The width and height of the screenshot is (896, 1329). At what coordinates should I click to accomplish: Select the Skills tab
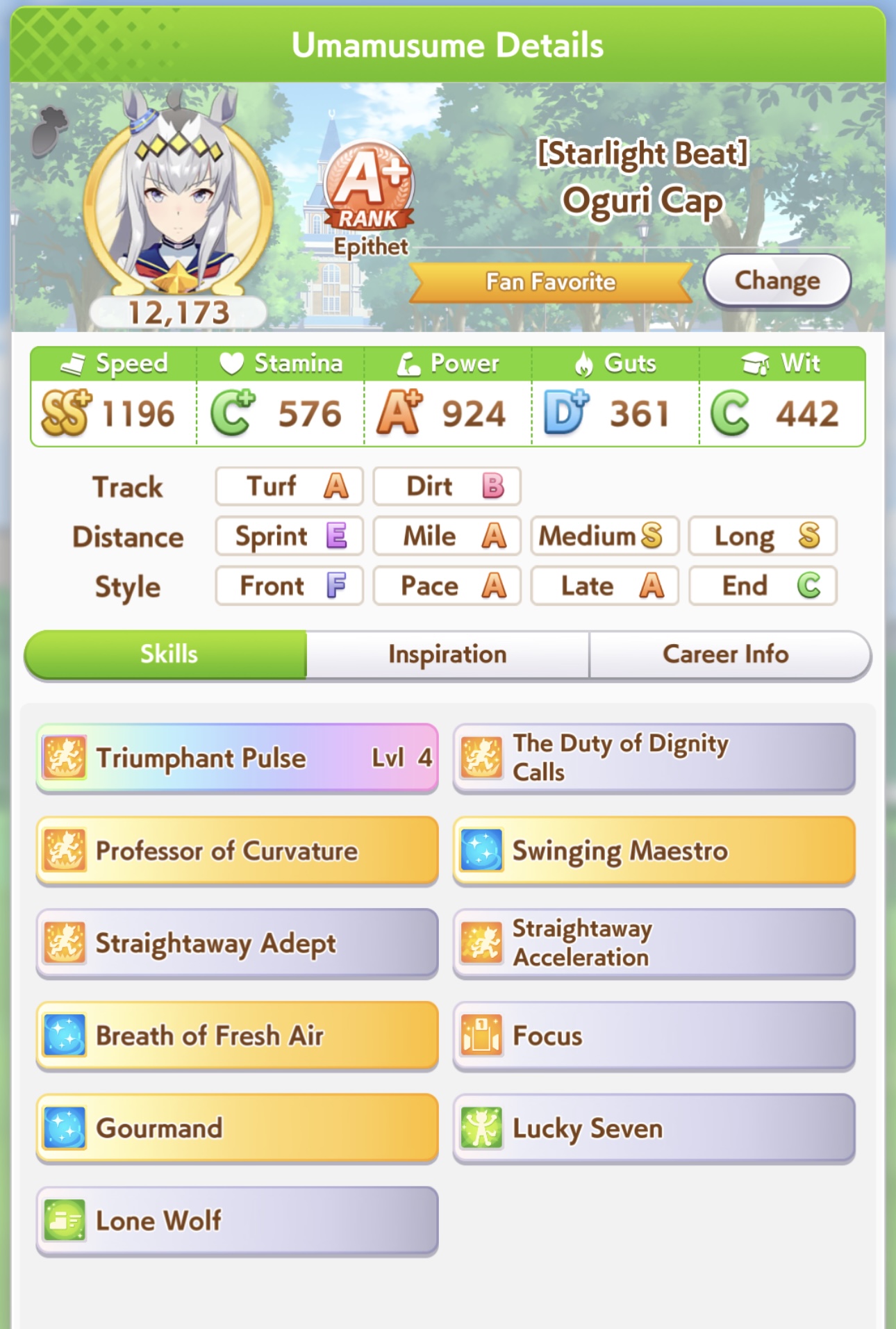(167, 654)
